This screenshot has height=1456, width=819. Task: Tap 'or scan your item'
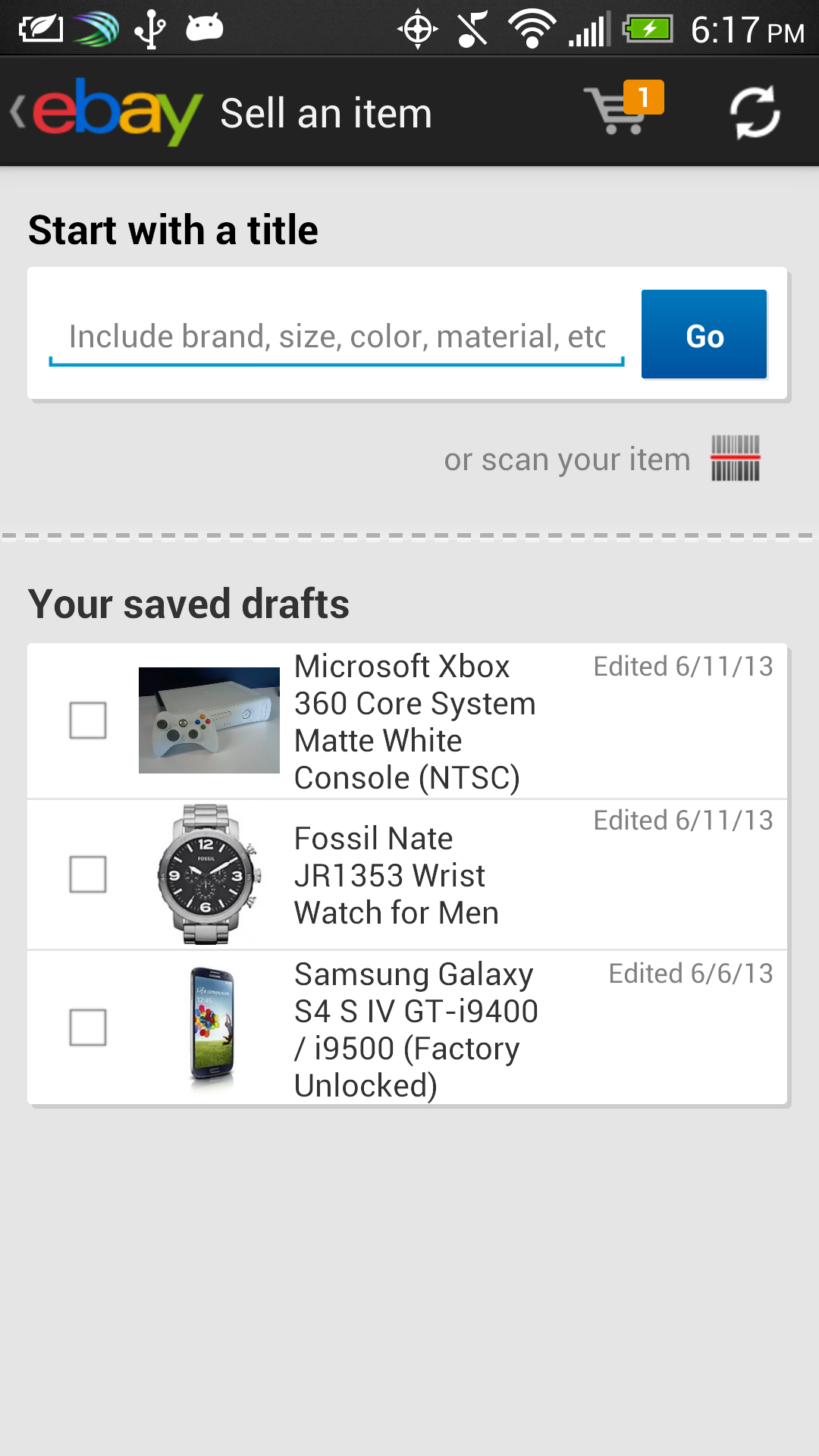[566, 458]
